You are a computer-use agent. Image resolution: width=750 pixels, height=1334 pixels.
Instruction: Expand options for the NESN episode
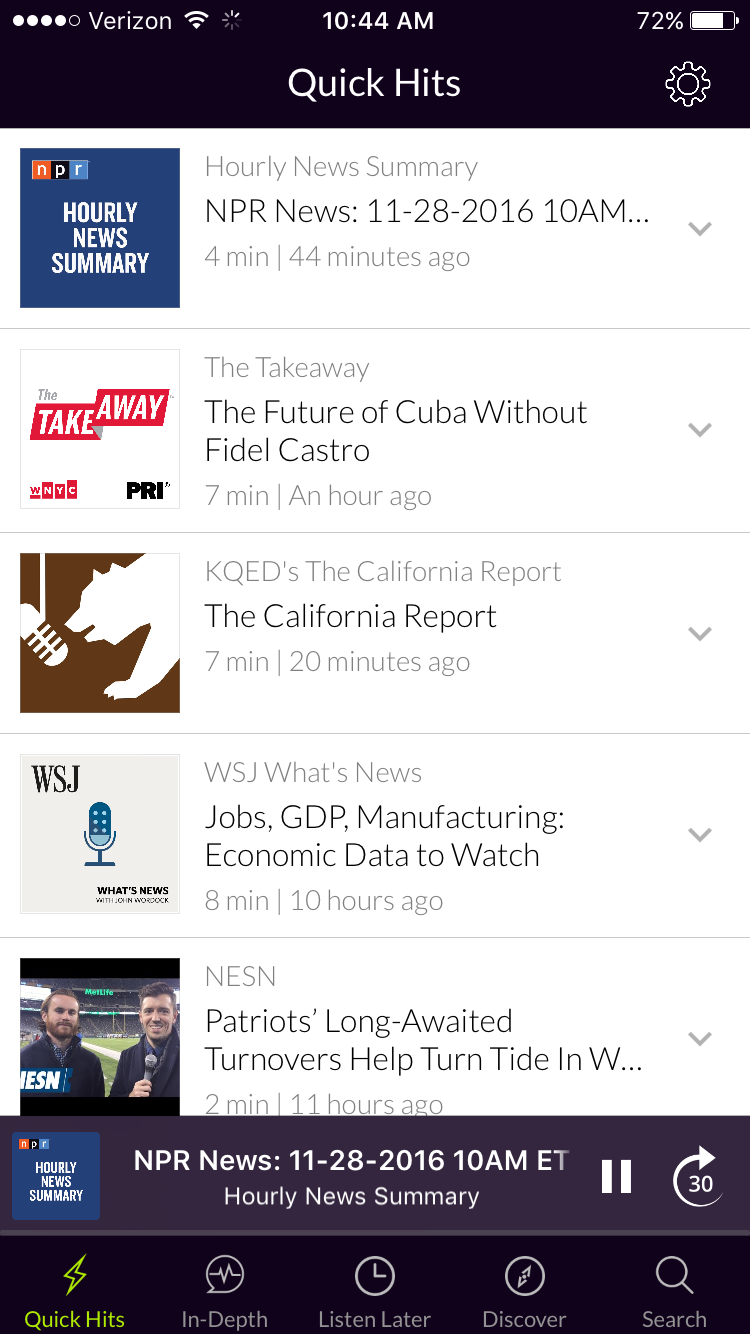pos(700,1039)
